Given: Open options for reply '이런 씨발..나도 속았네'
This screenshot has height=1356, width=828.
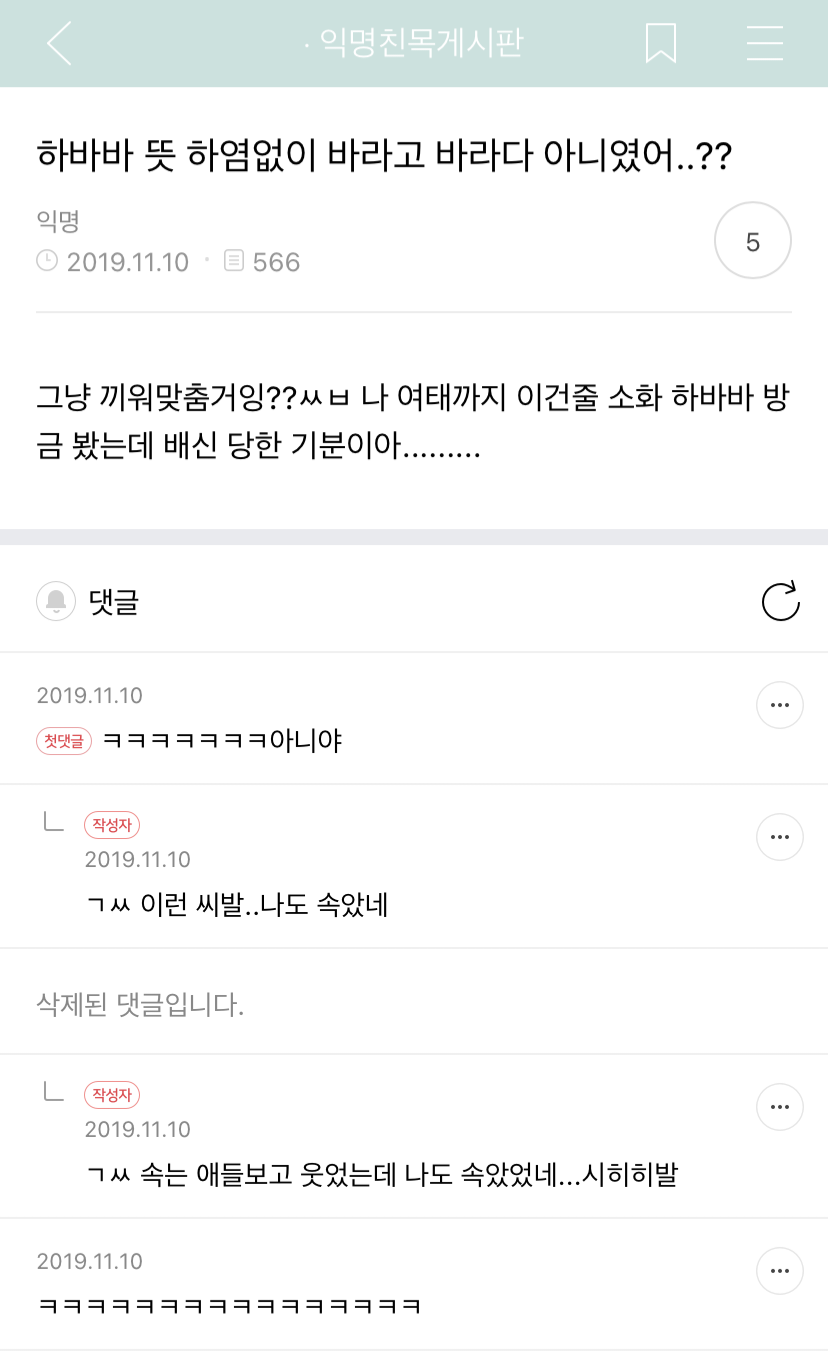Looking at the screenshot, I should (780, 838).
